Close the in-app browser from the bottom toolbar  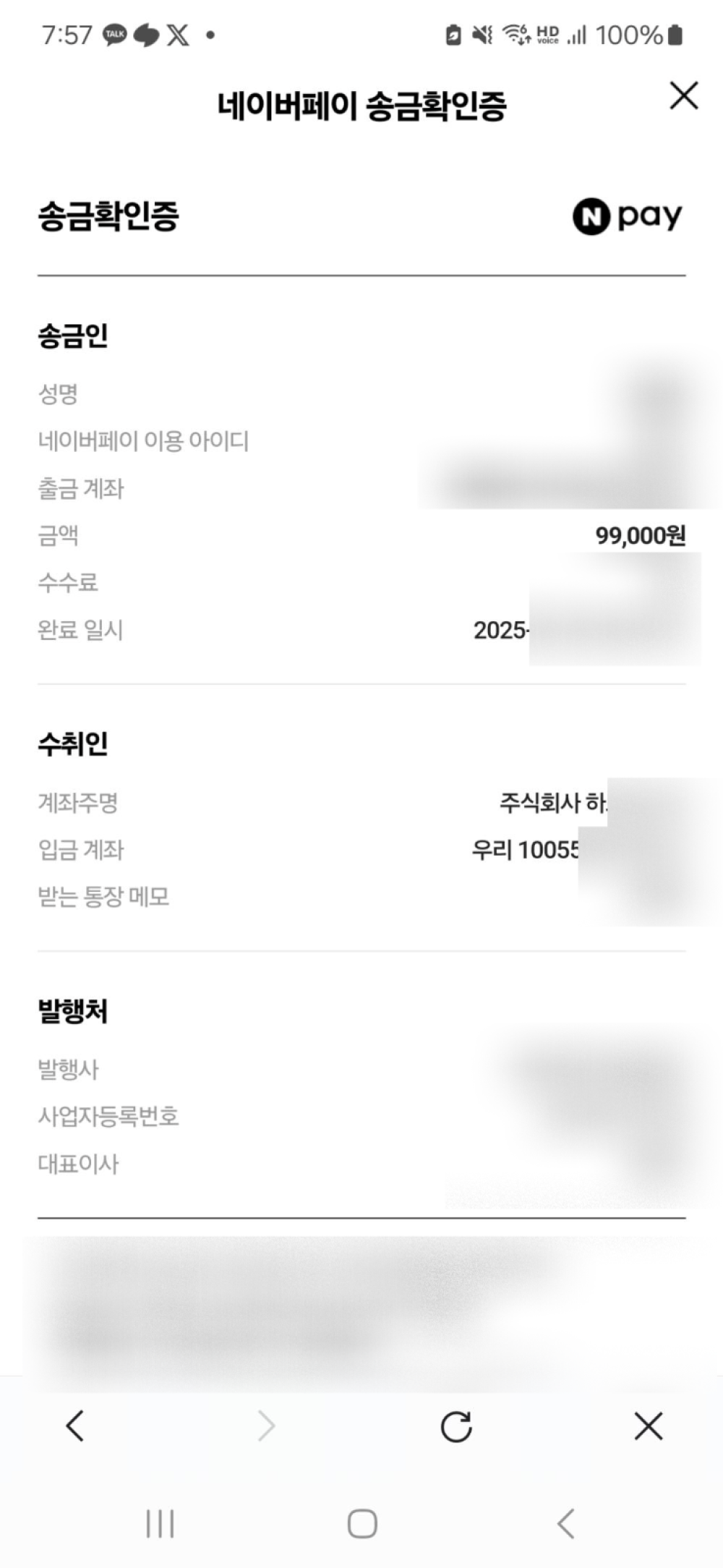[x=648, y=1426]
